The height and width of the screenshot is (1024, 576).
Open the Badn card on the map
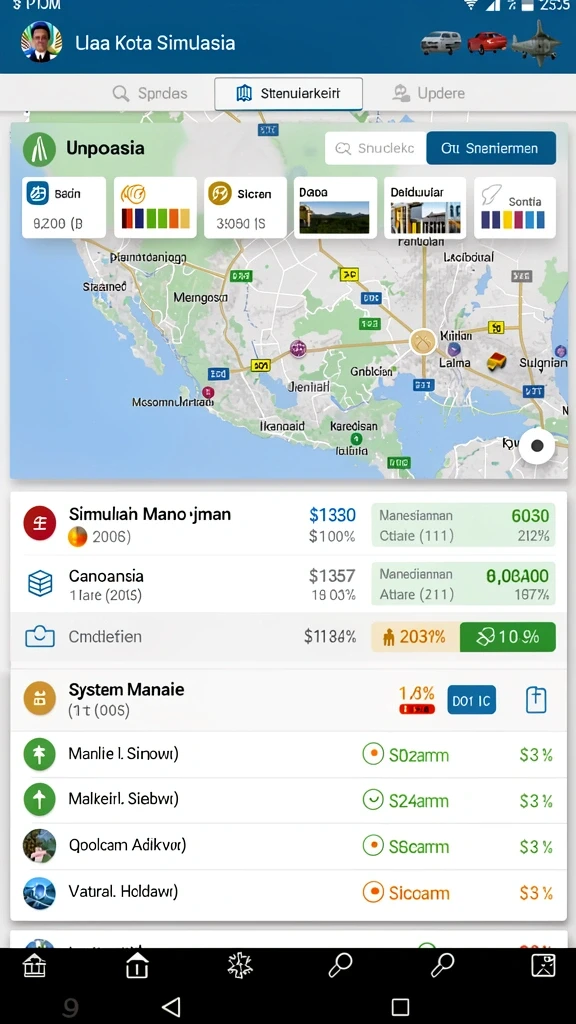pyautogui.click(x=64, y=208)
